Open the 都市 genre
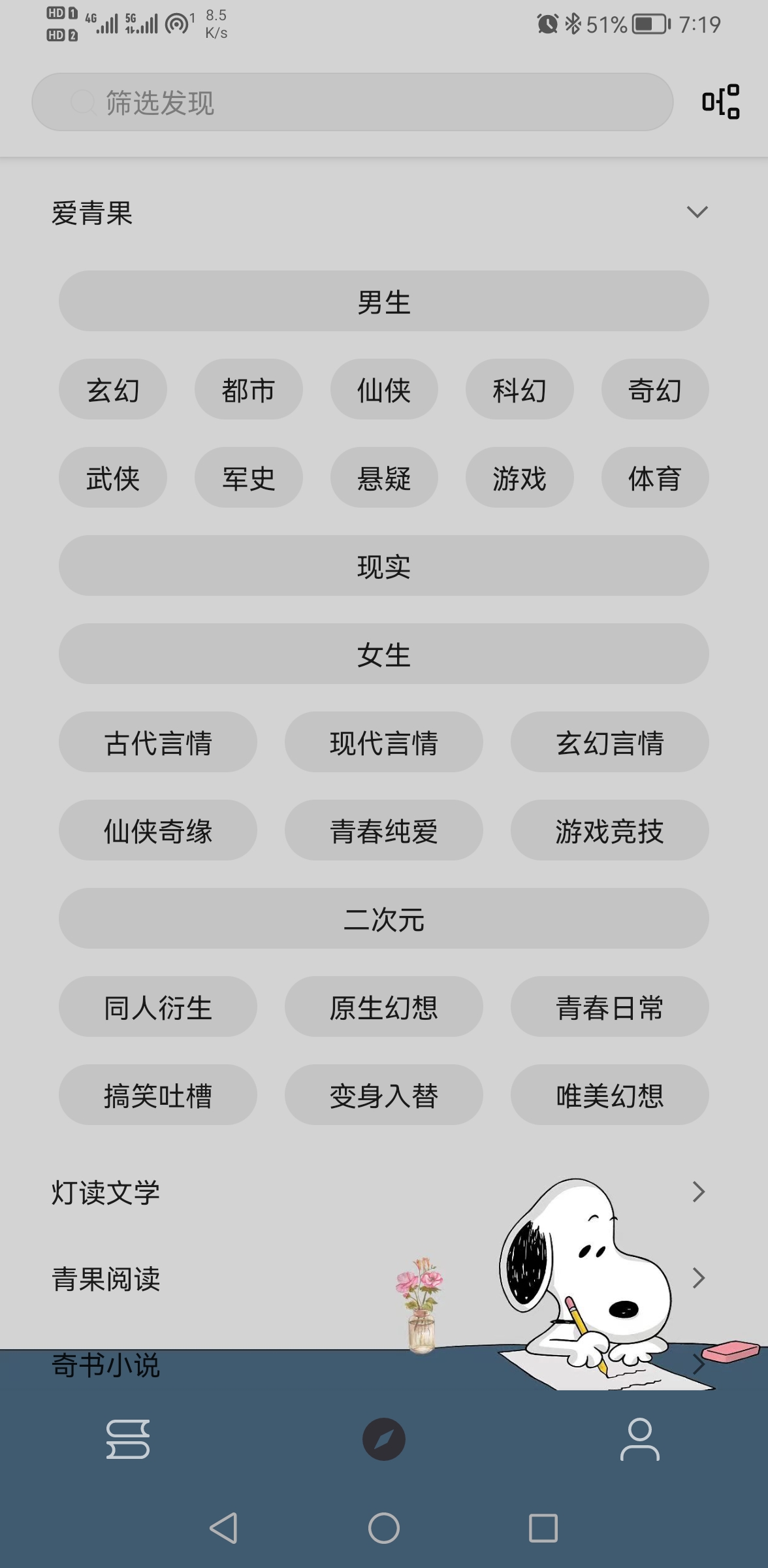The height and width of the screenshot is (1568, 768). point(248,390)
